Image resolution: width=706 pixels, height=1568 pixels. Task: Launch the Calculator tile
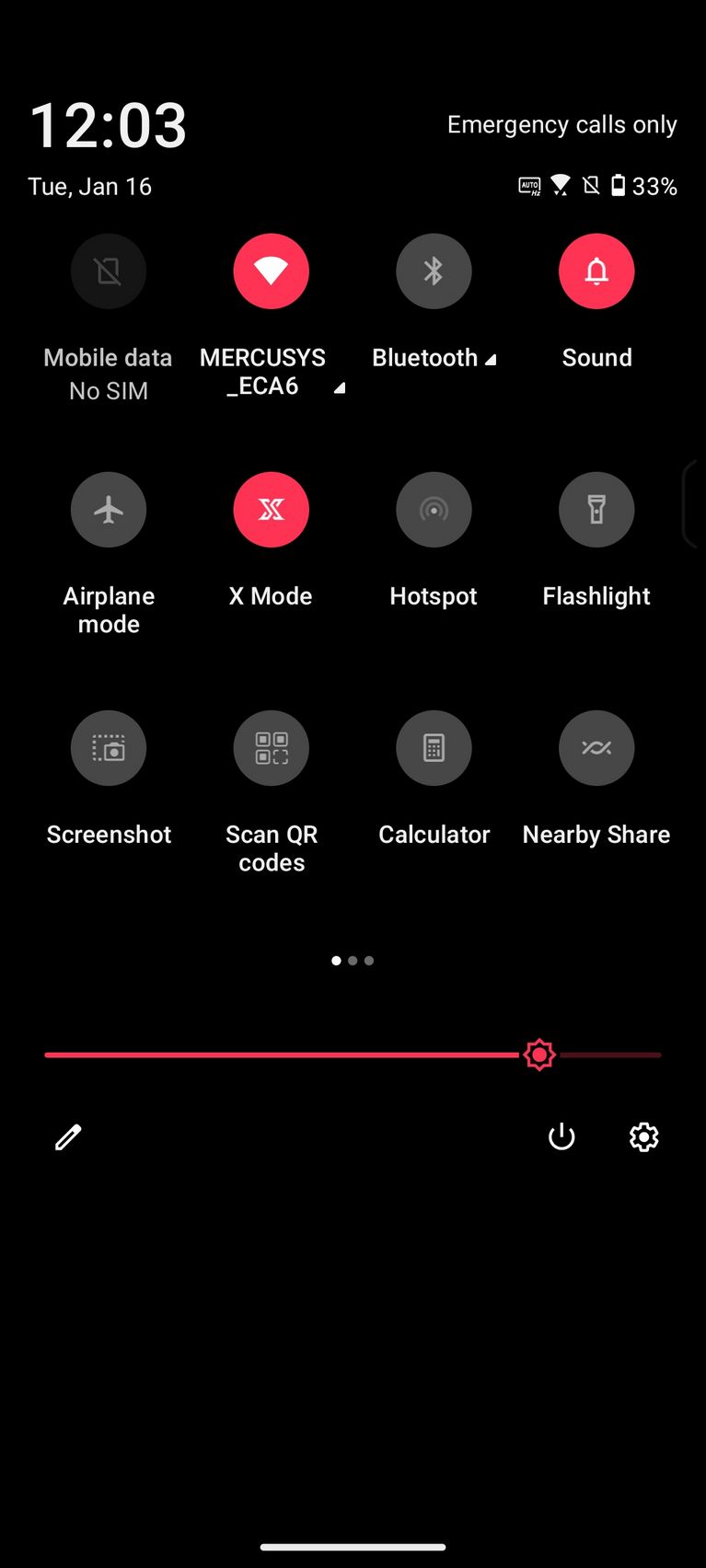[x=434, y=748]
